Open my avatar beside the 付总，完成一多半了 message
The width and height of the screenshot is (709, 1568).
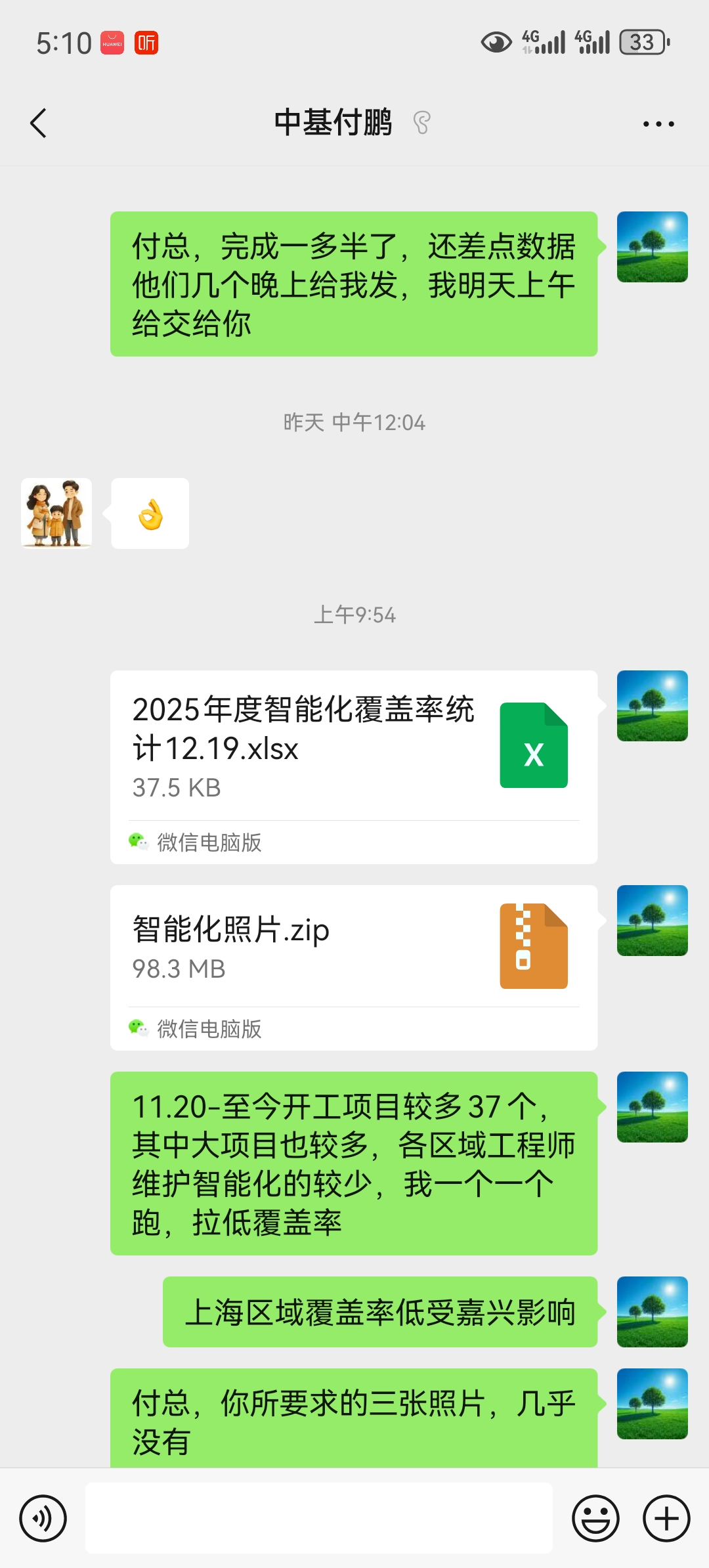point(652,247)
